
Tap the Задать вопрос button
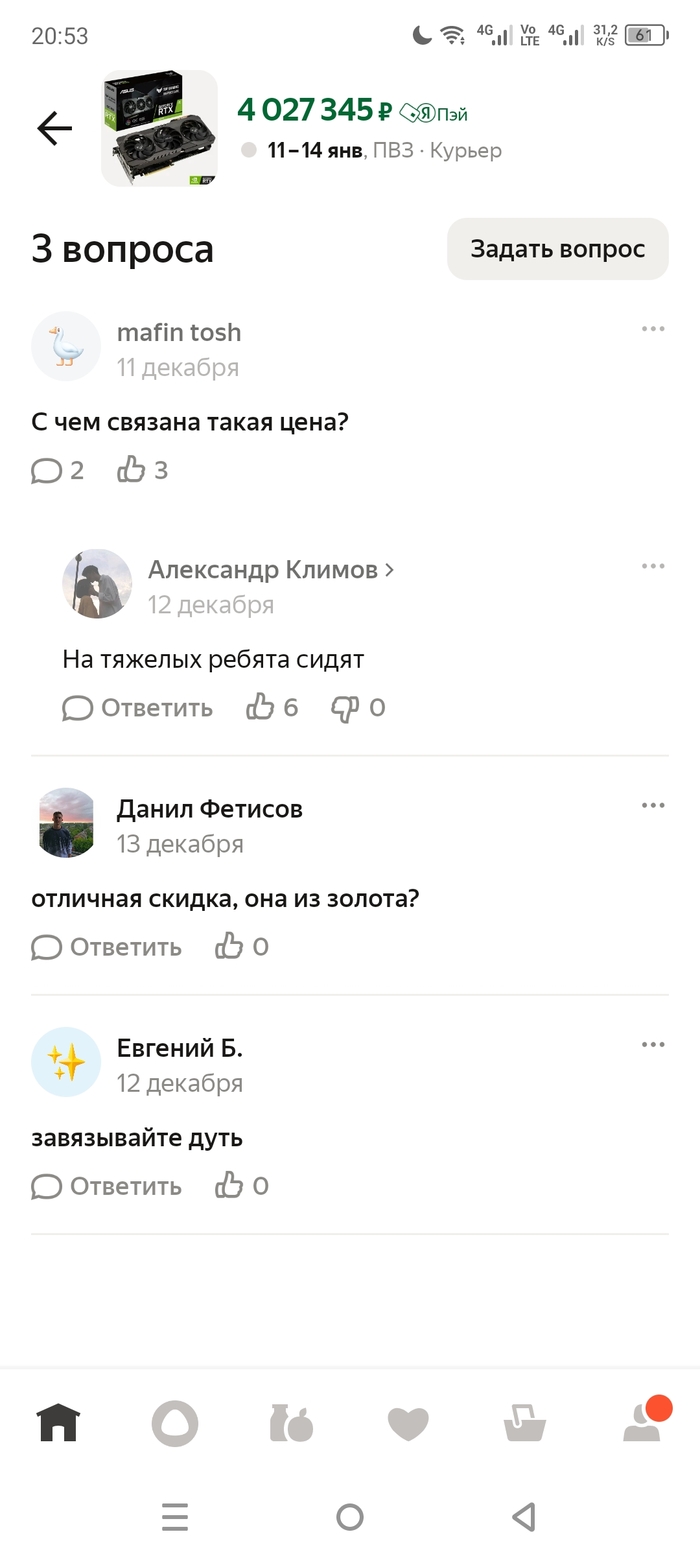[557, 249]
